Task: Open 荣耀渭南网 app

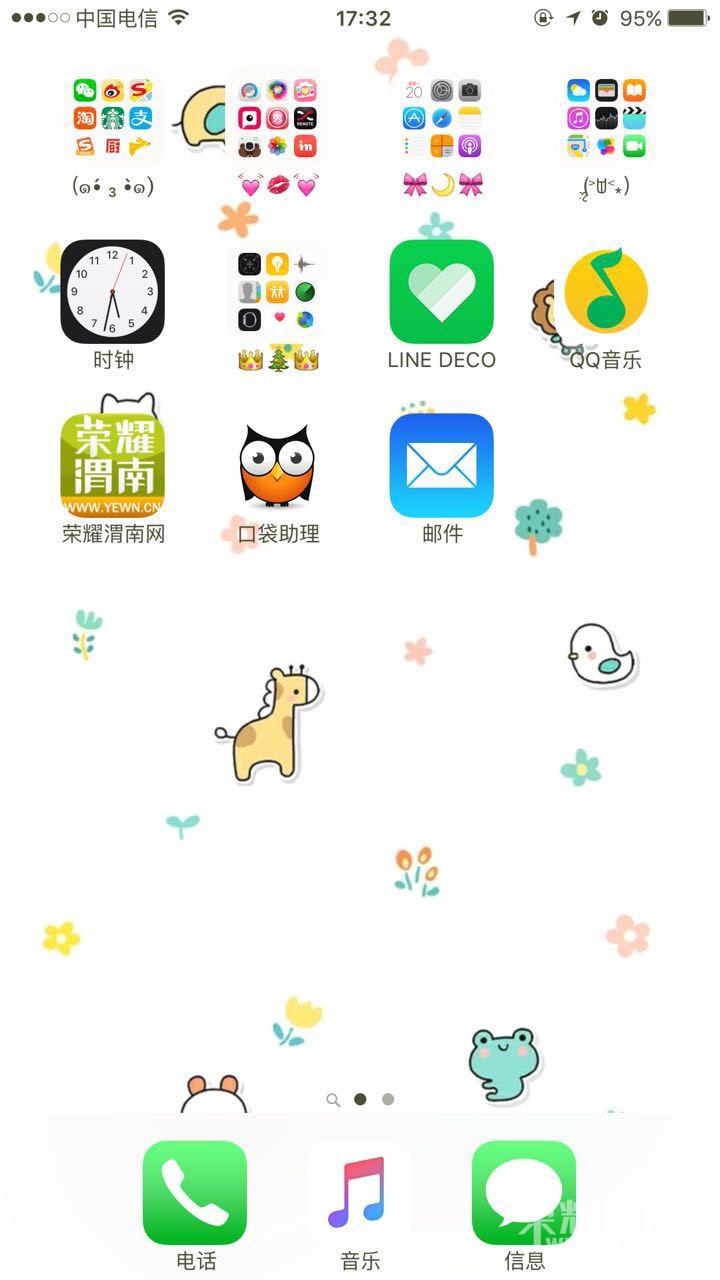Action: tap(113, 465)
